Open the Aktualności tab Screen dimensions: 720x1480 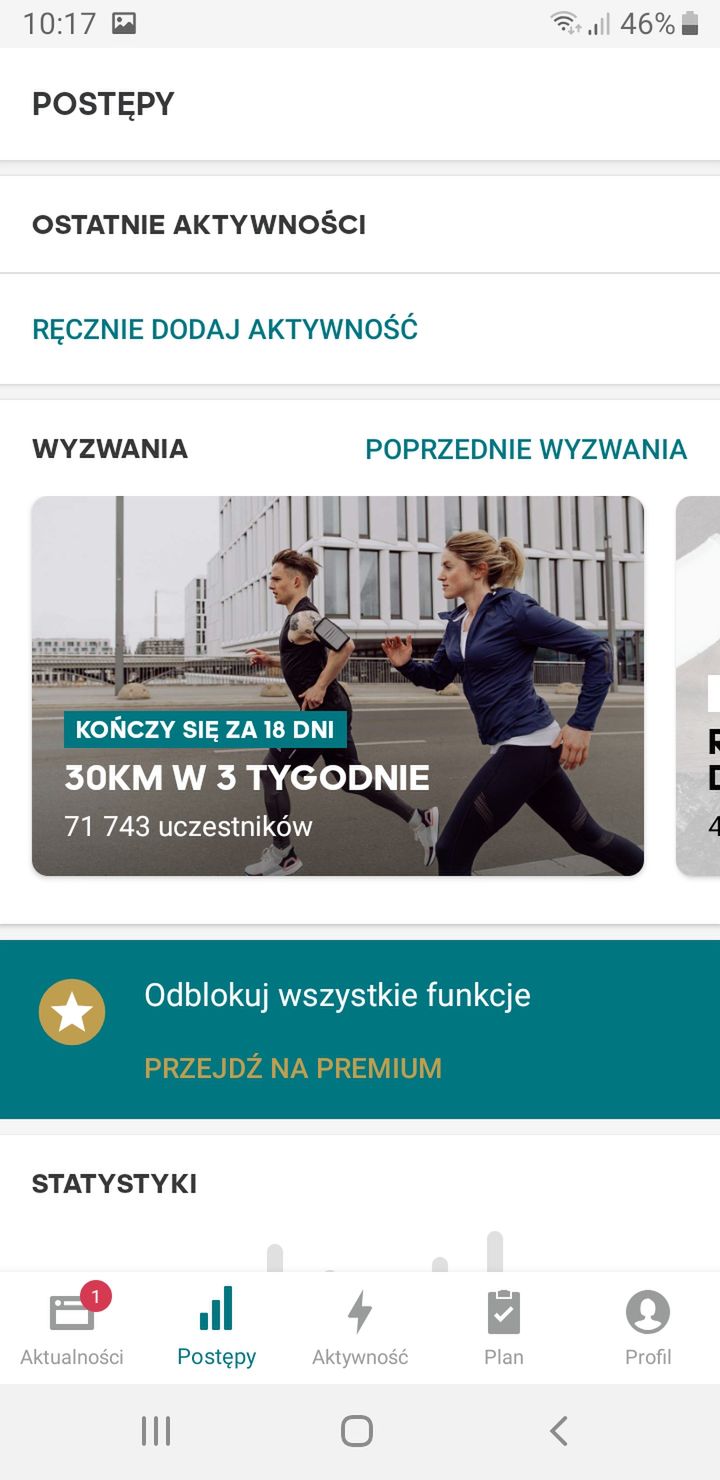click(72, 1327)
